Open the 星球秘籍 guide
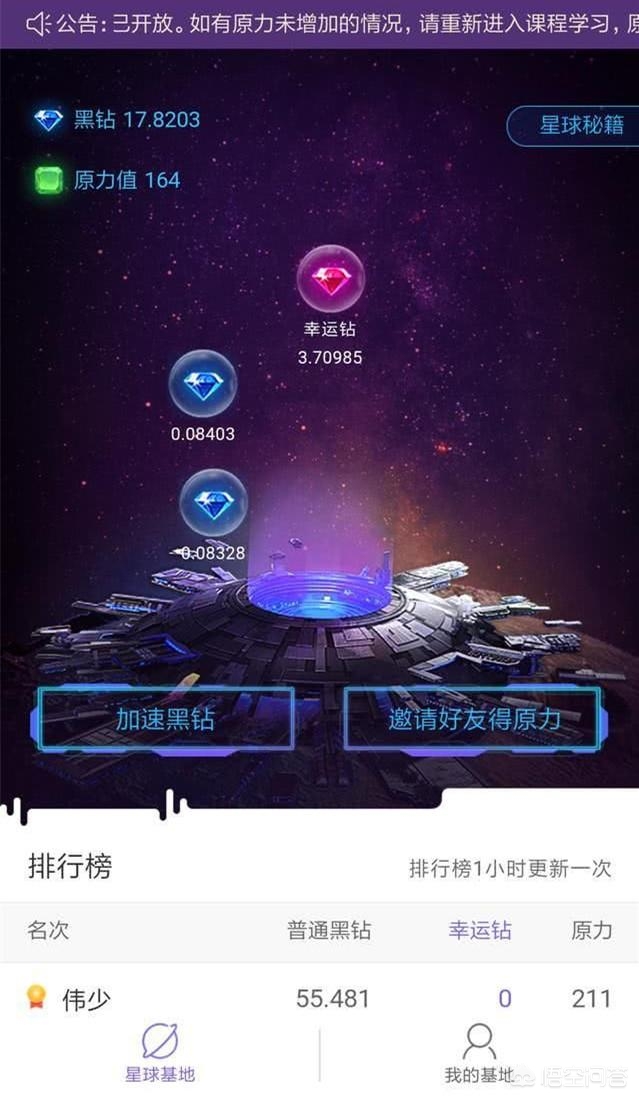 click(580, 126)
